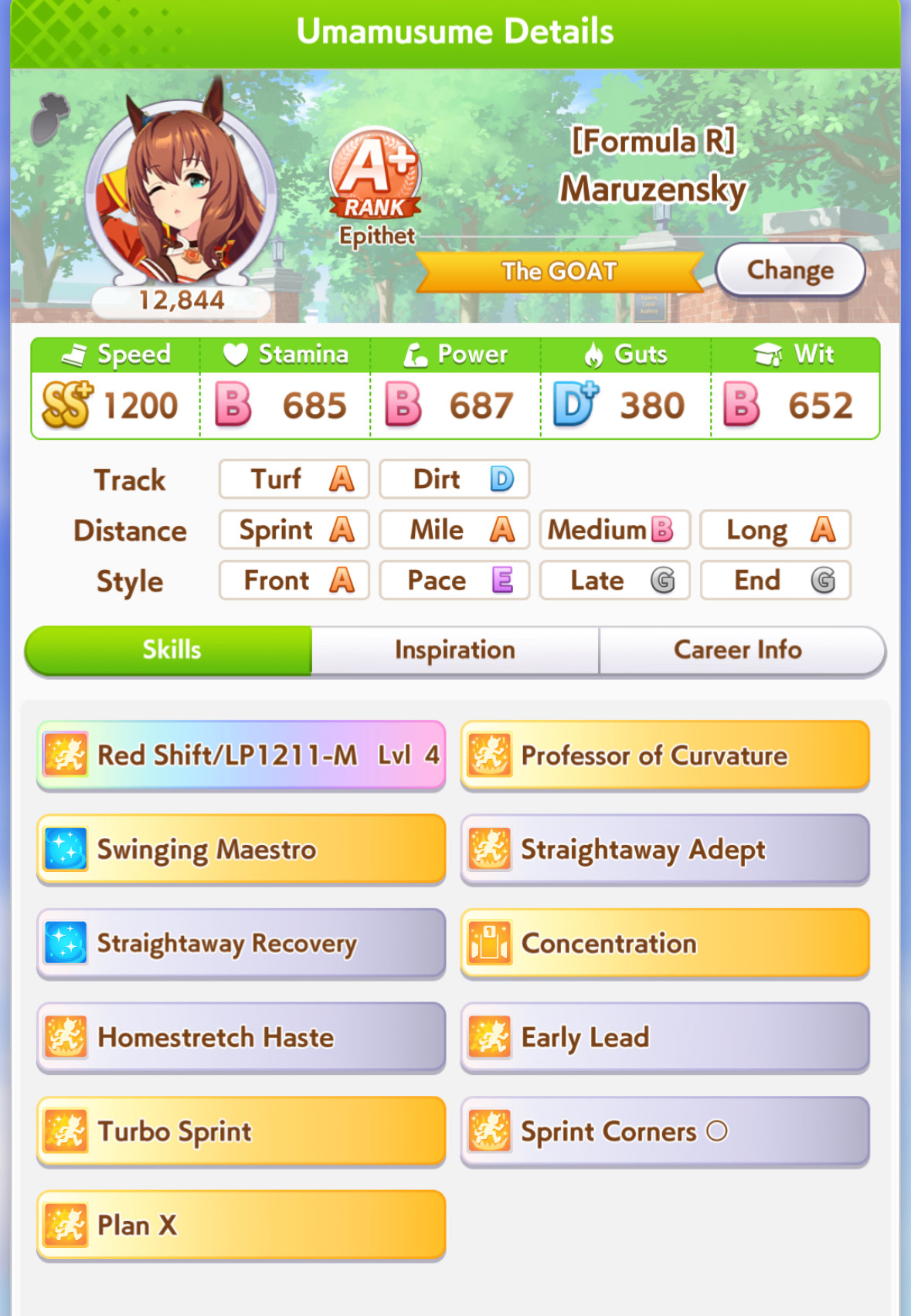Switch to the Career Info tab
This screenshot has width=911, height=1316.
click(738, 650)
